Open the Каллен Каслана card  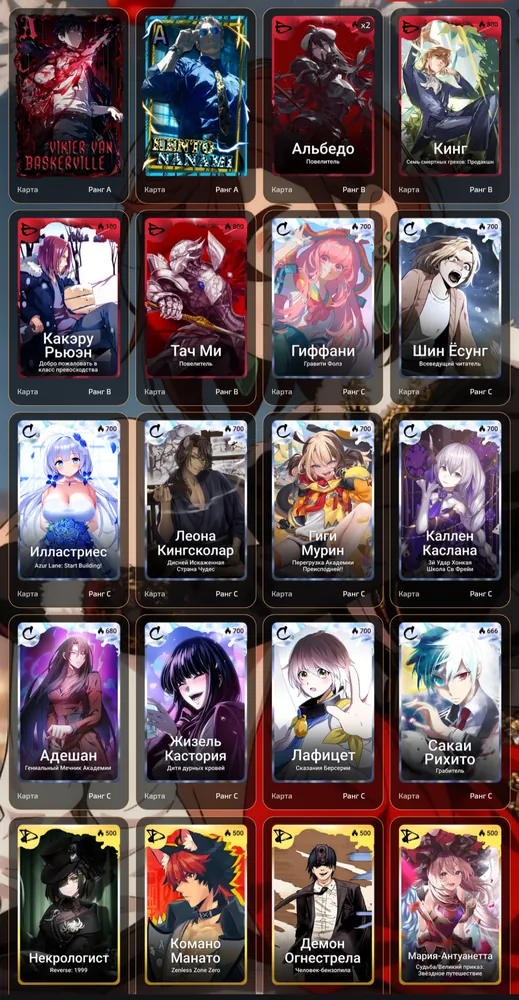pos(451,509)
